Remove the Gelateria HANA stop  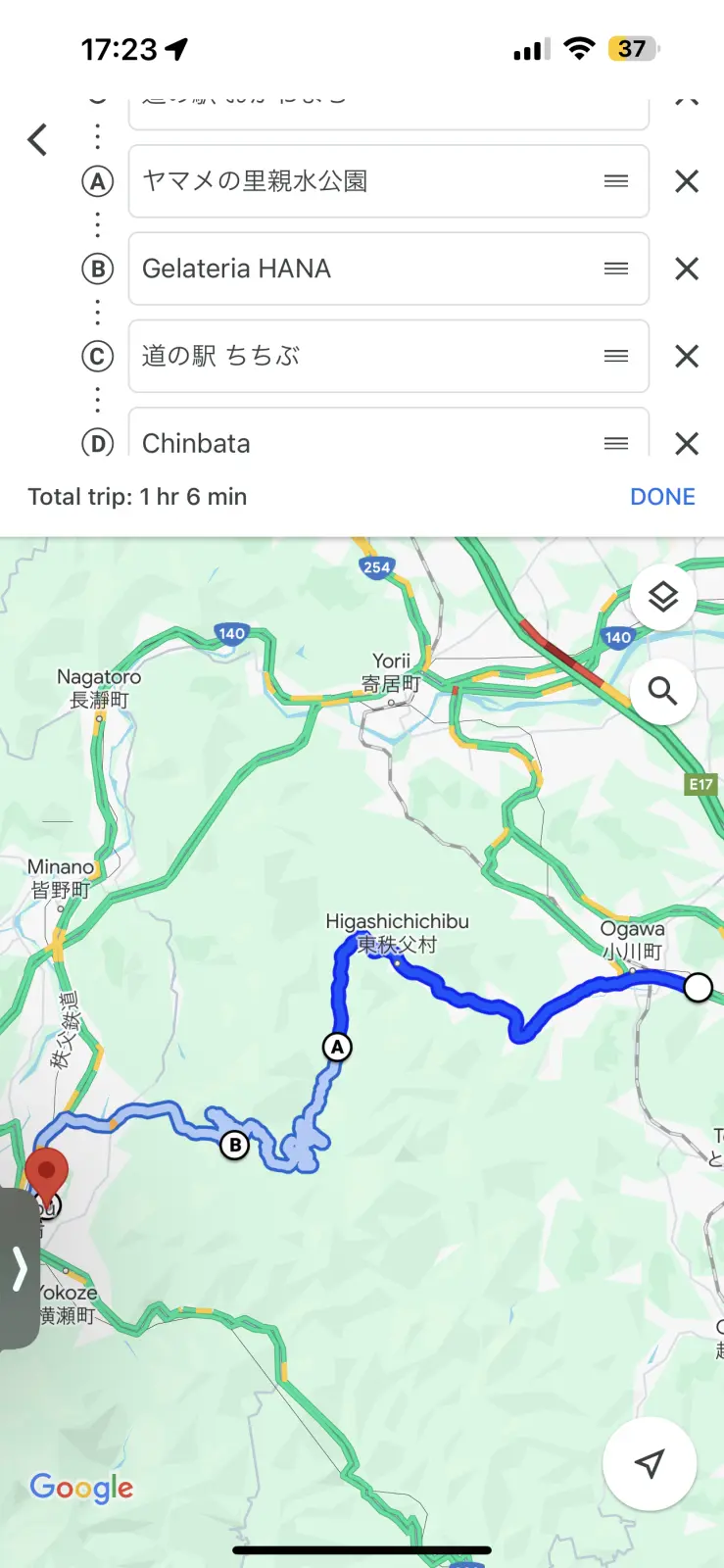687,269
